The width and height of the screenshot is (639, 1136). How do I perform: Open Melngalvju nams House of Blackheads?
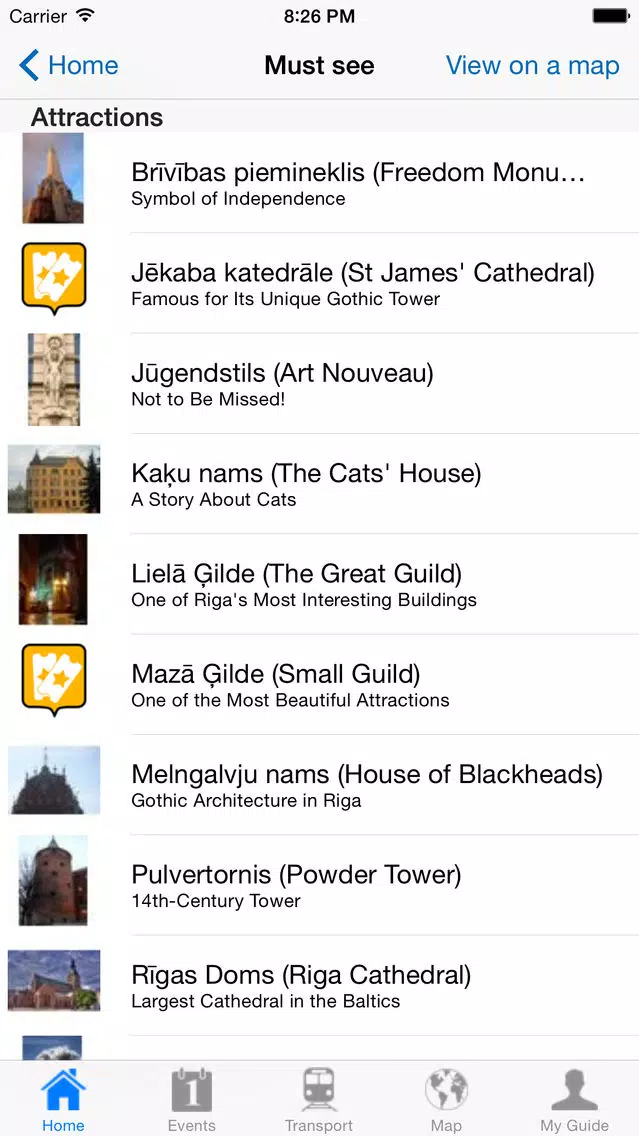click(x=320, y=785)
